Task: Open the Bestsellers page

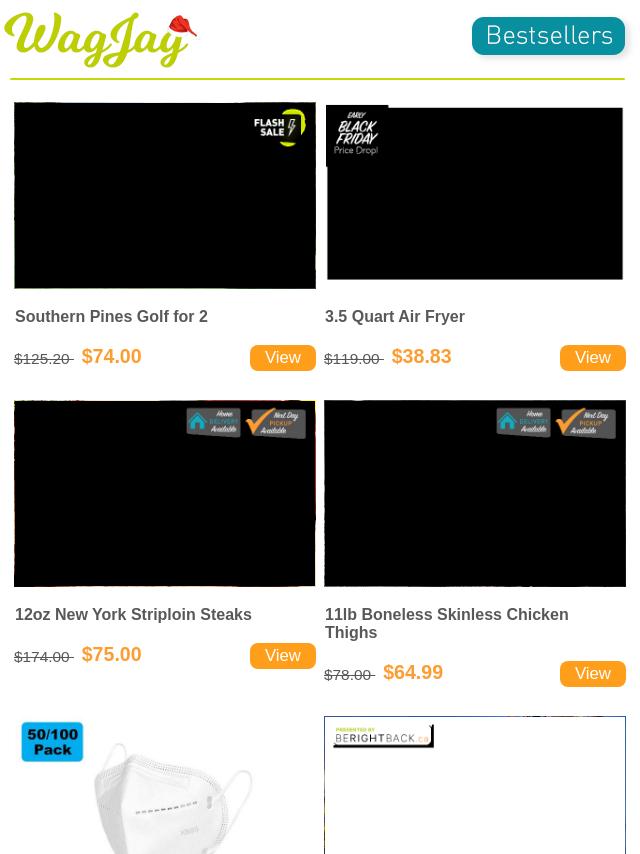Action: (x=548, y=36)
